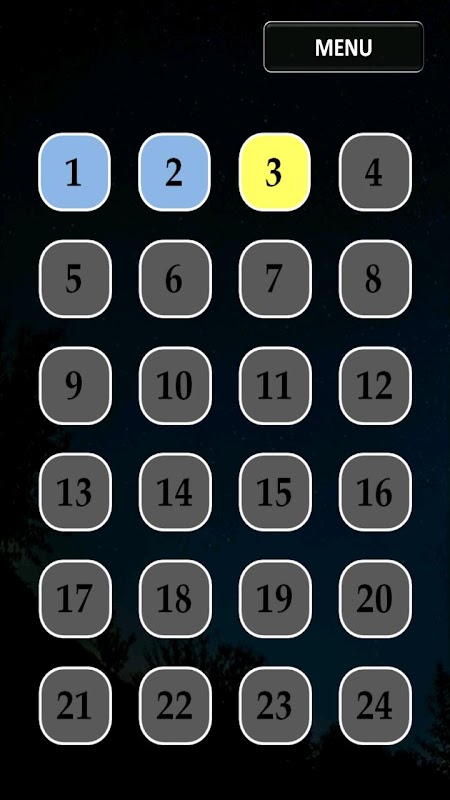Tap level 15 tile
450x800 pixels.
click(274, 492)
